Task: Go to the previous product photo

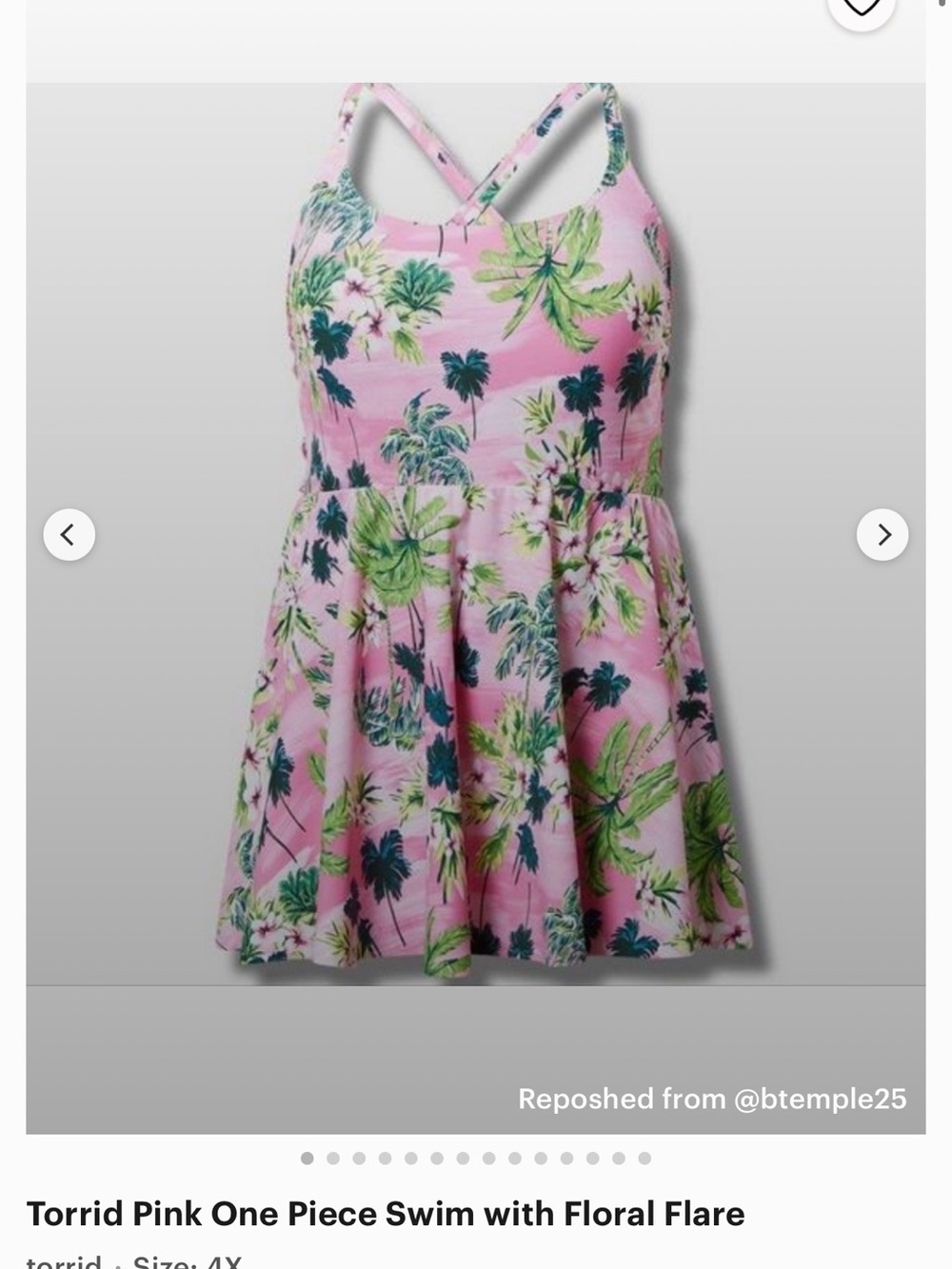Action: pyautogui.click(x=69, y=535)
